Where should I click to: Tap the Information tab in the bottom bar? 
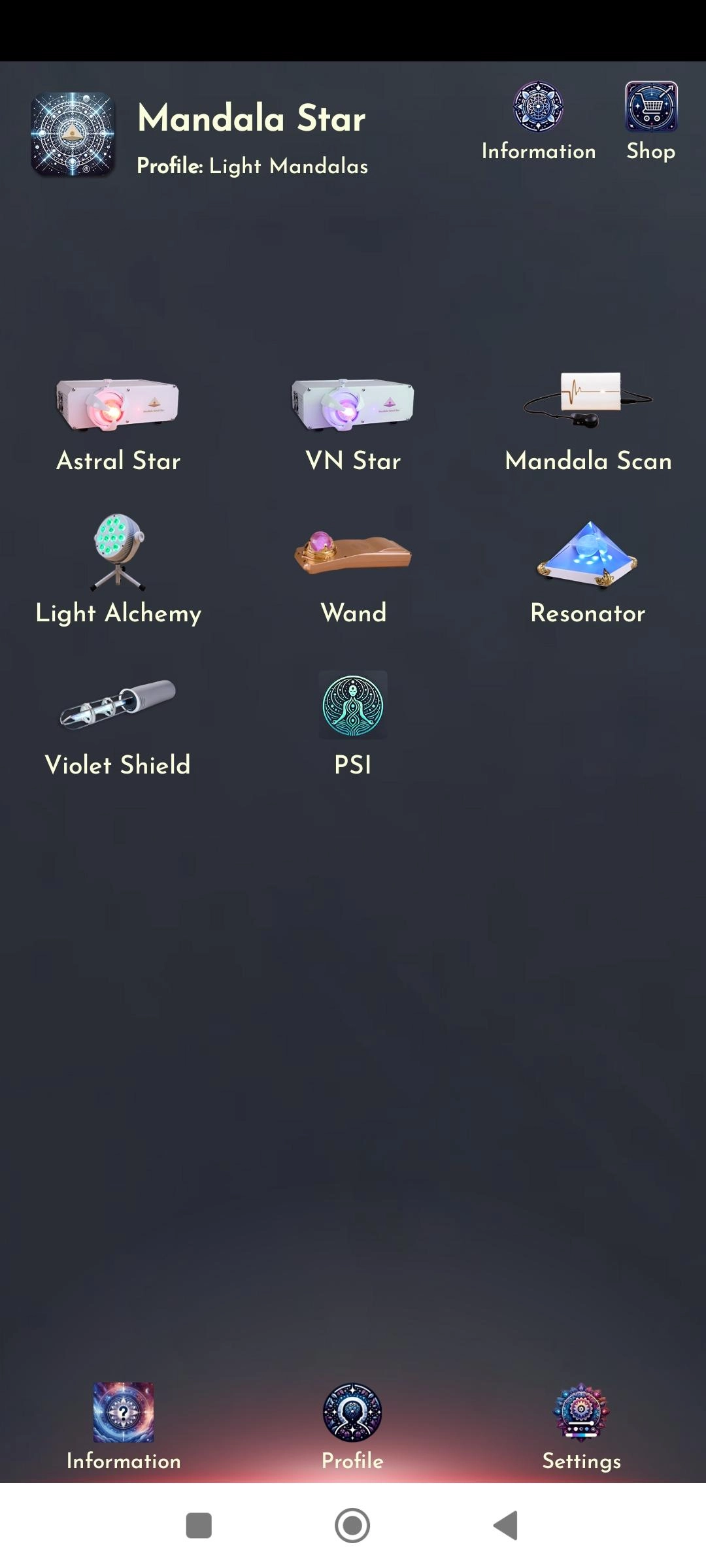(x=124, y=1413)
